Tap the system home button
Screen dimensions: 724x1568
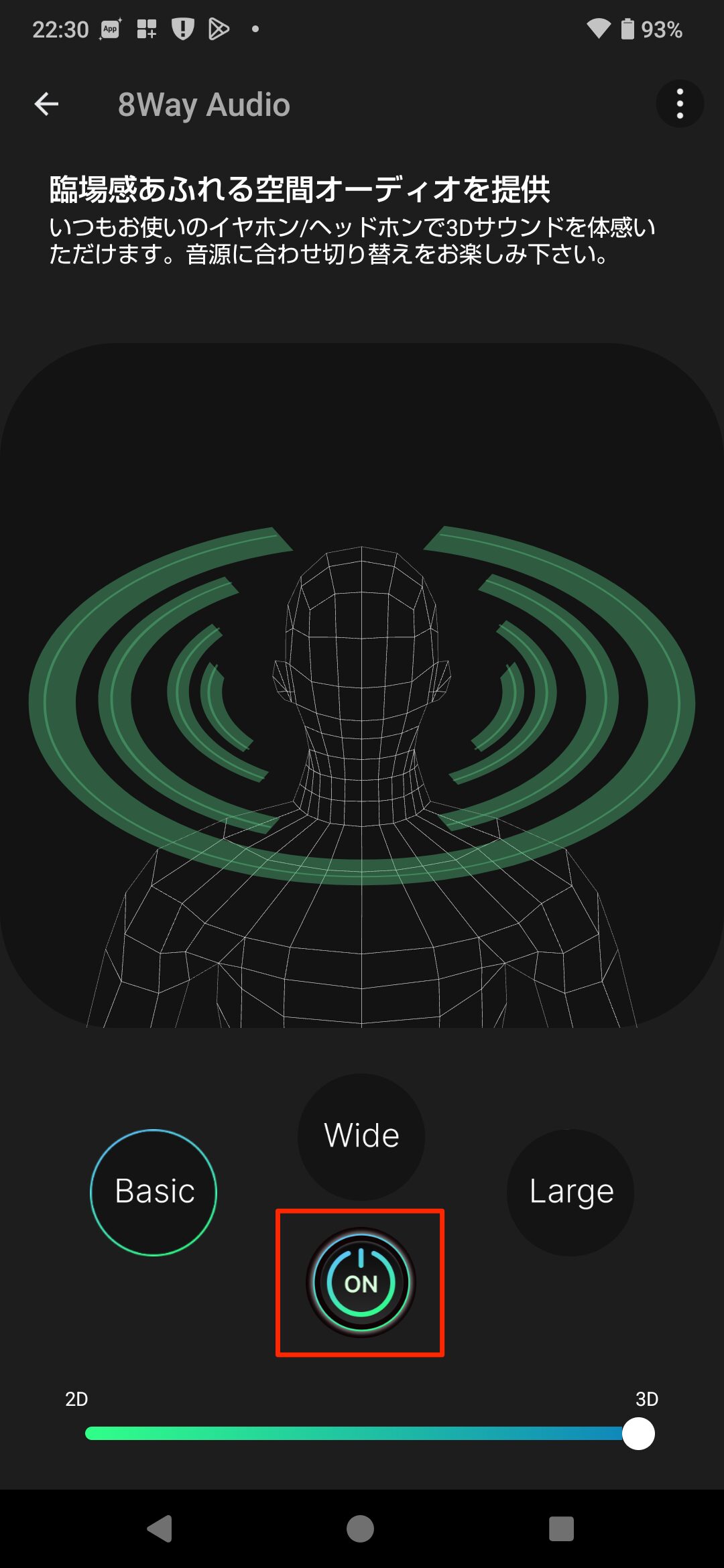pyautogui.click(x=360, y=1529)
